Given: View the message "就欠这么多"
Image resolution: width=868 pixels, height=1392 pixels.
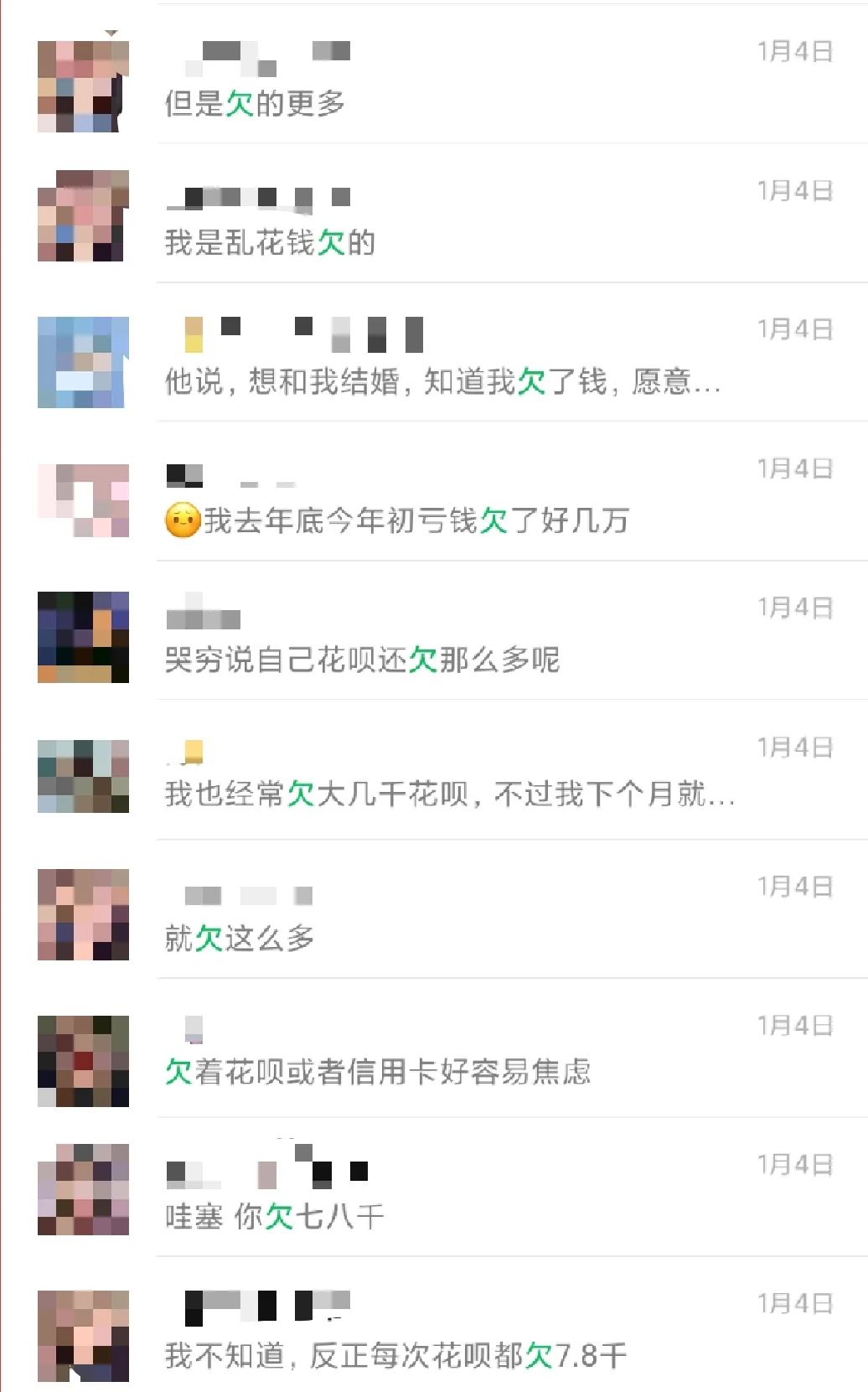Looking at the screenshot, I should tap(434, 909).
